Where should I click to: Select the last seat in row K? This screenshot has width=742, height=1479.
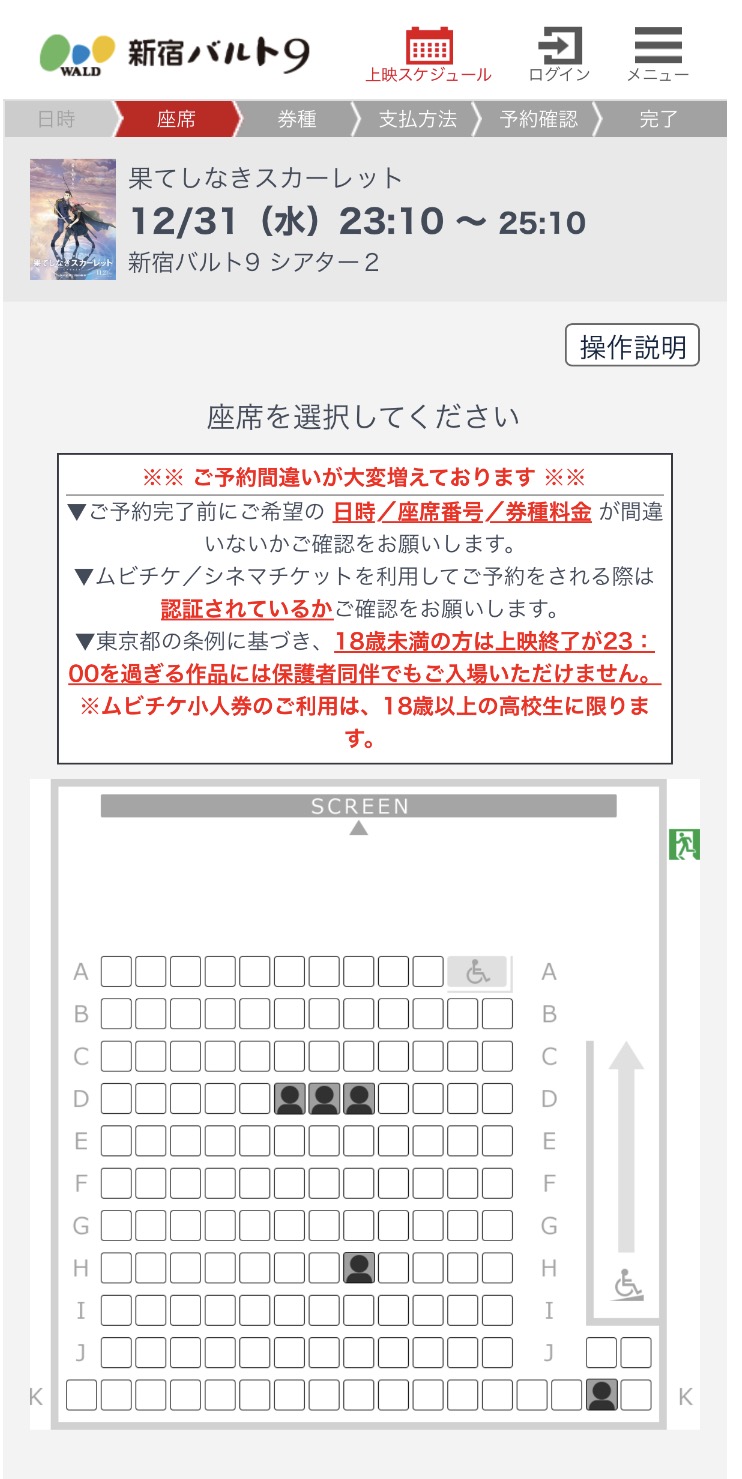[636, 1394]
